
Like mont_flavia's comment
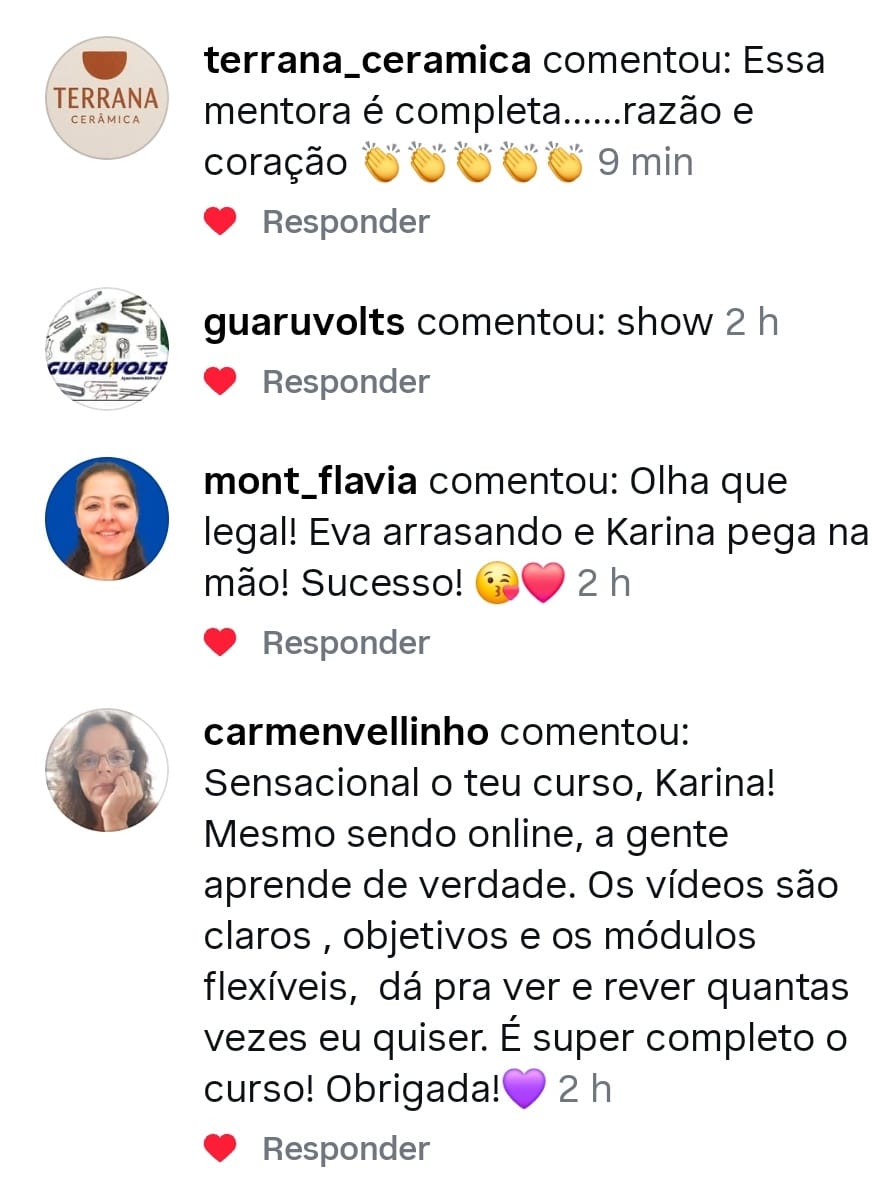click(x=220, y=643)
